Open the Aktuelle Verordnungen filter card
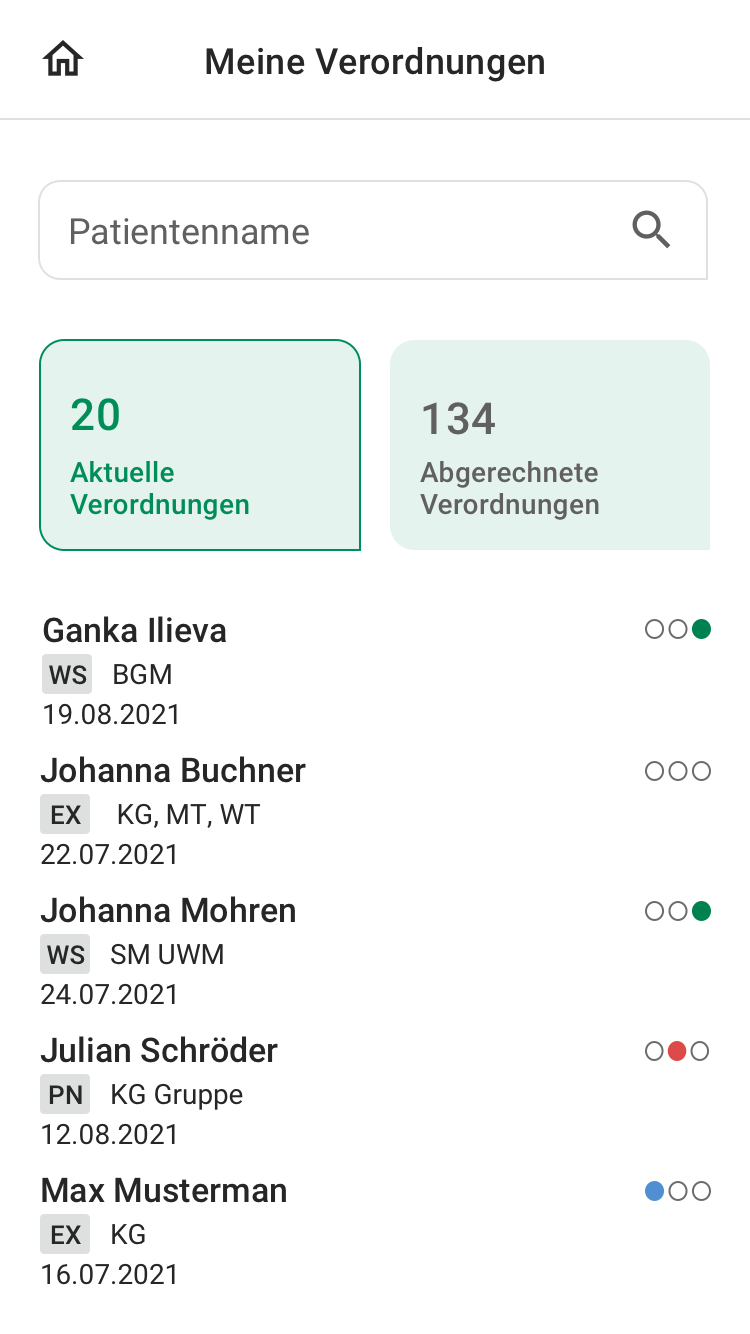 199,445
